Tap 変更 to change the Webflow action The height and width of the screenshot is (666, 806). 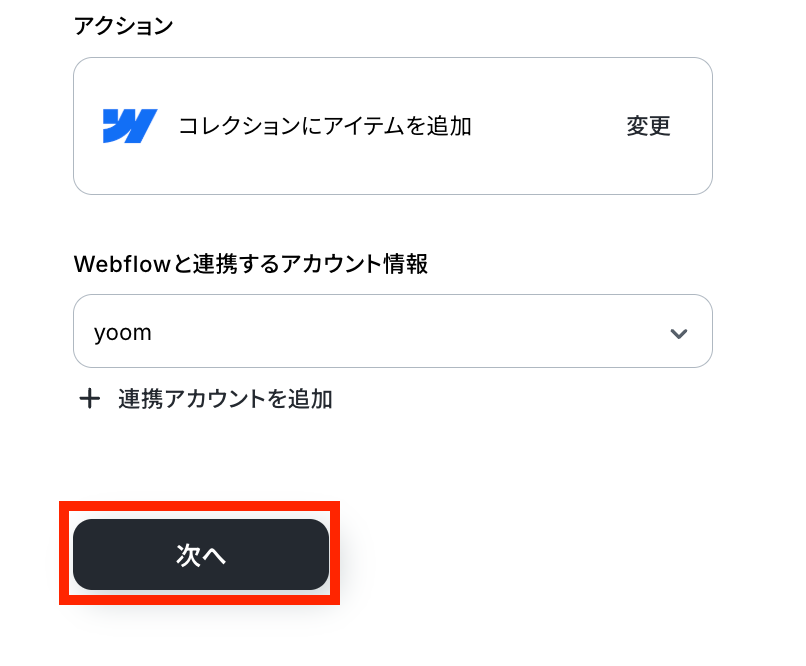[x=648, y=126]
